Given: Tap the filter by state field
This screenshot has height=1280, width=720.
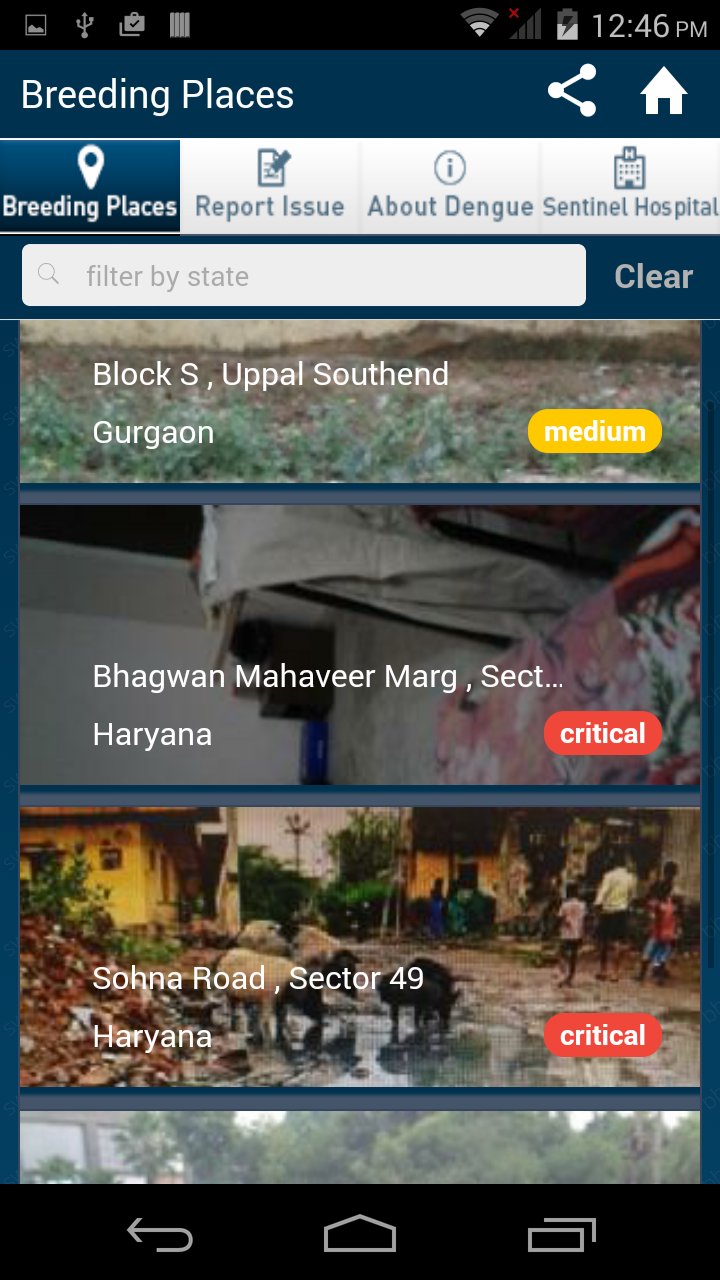Looking at the screenshot, I should tap(304, 275).
